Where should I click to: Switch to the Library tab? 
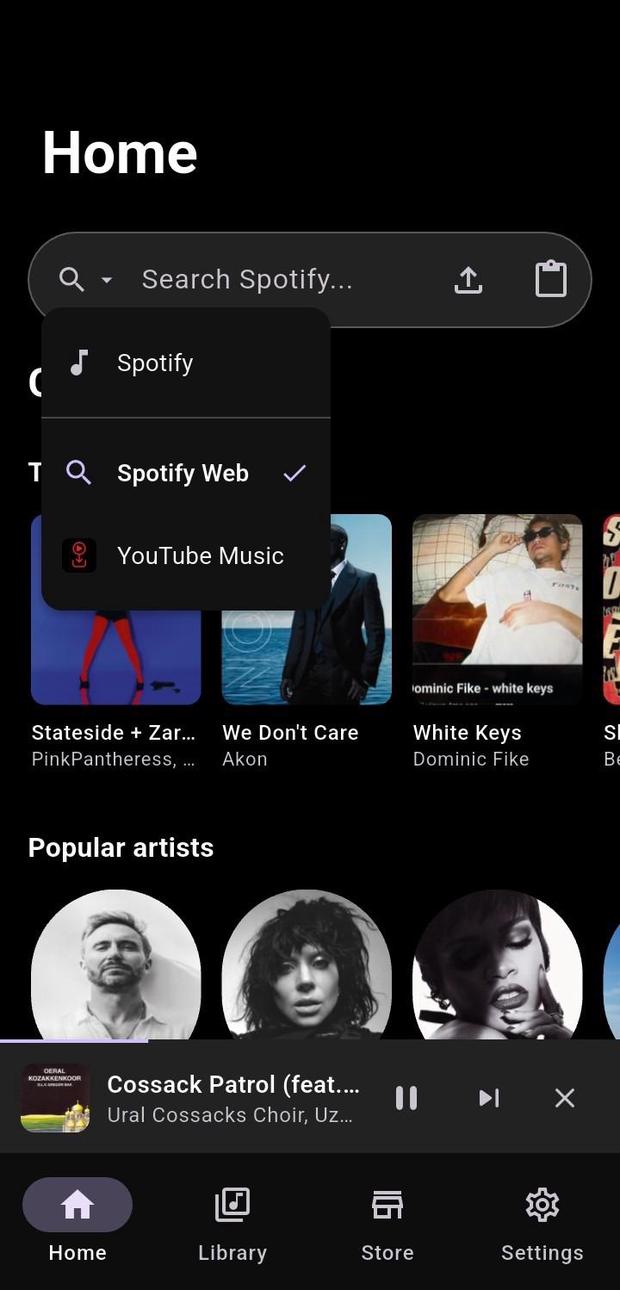click(232, 1220)
